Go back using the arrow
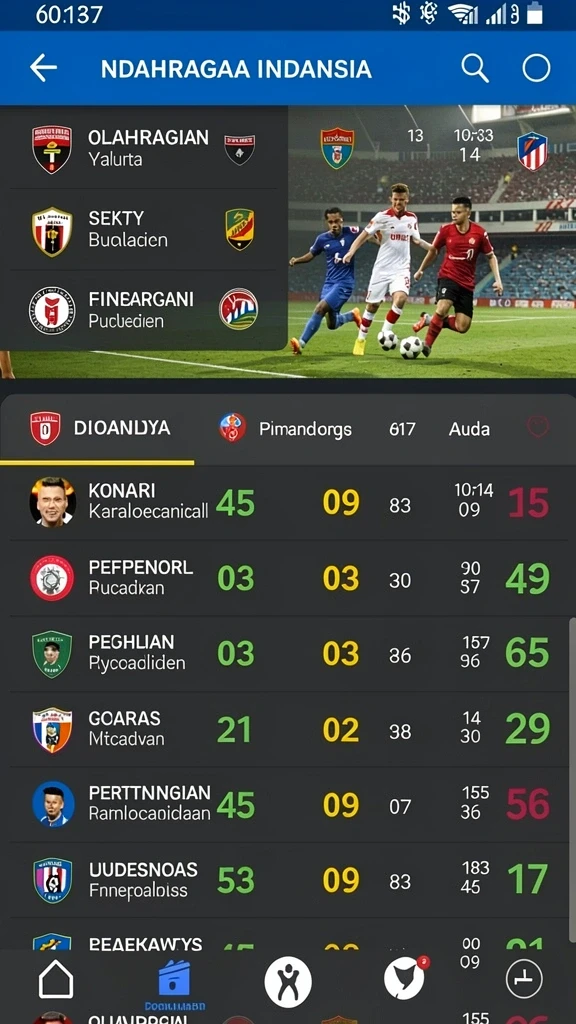 [x=43, y=68]
